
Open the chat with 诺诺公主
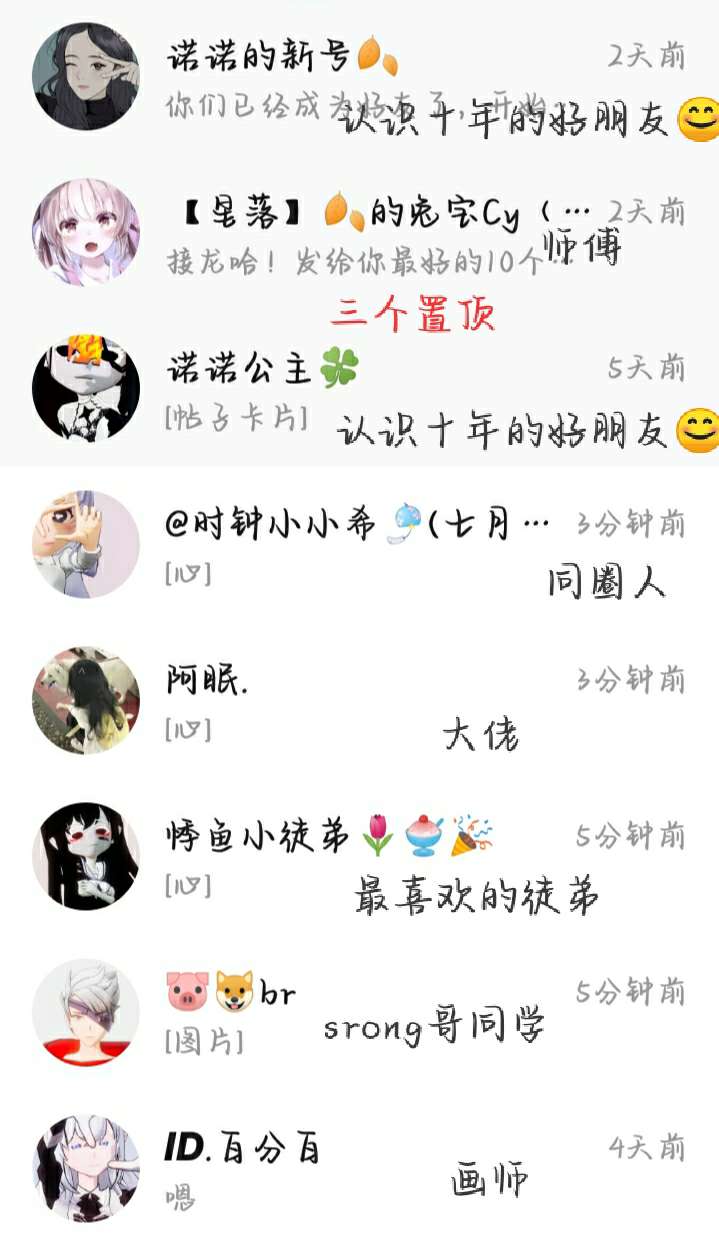(x=359, y=388)
